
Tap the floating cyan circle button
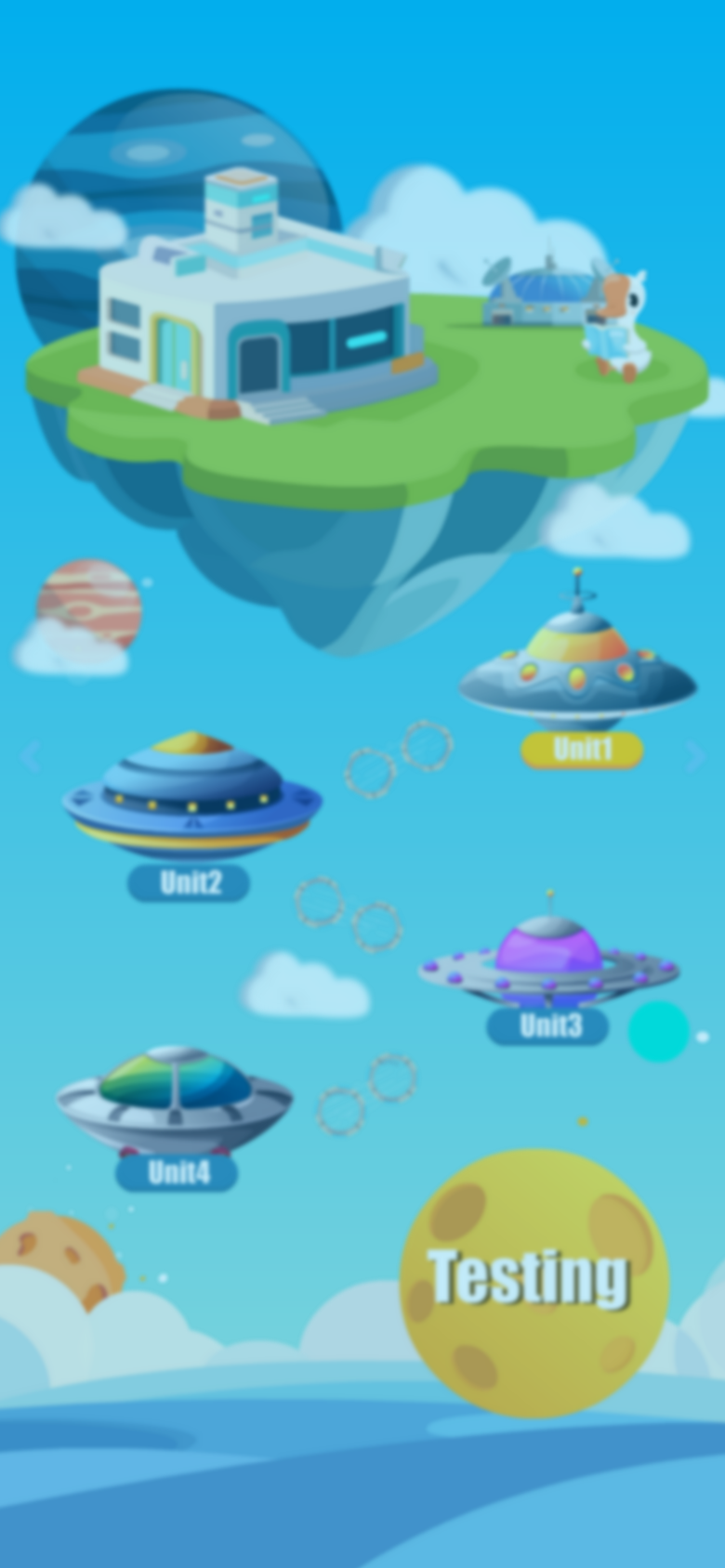click(658, 1031)
